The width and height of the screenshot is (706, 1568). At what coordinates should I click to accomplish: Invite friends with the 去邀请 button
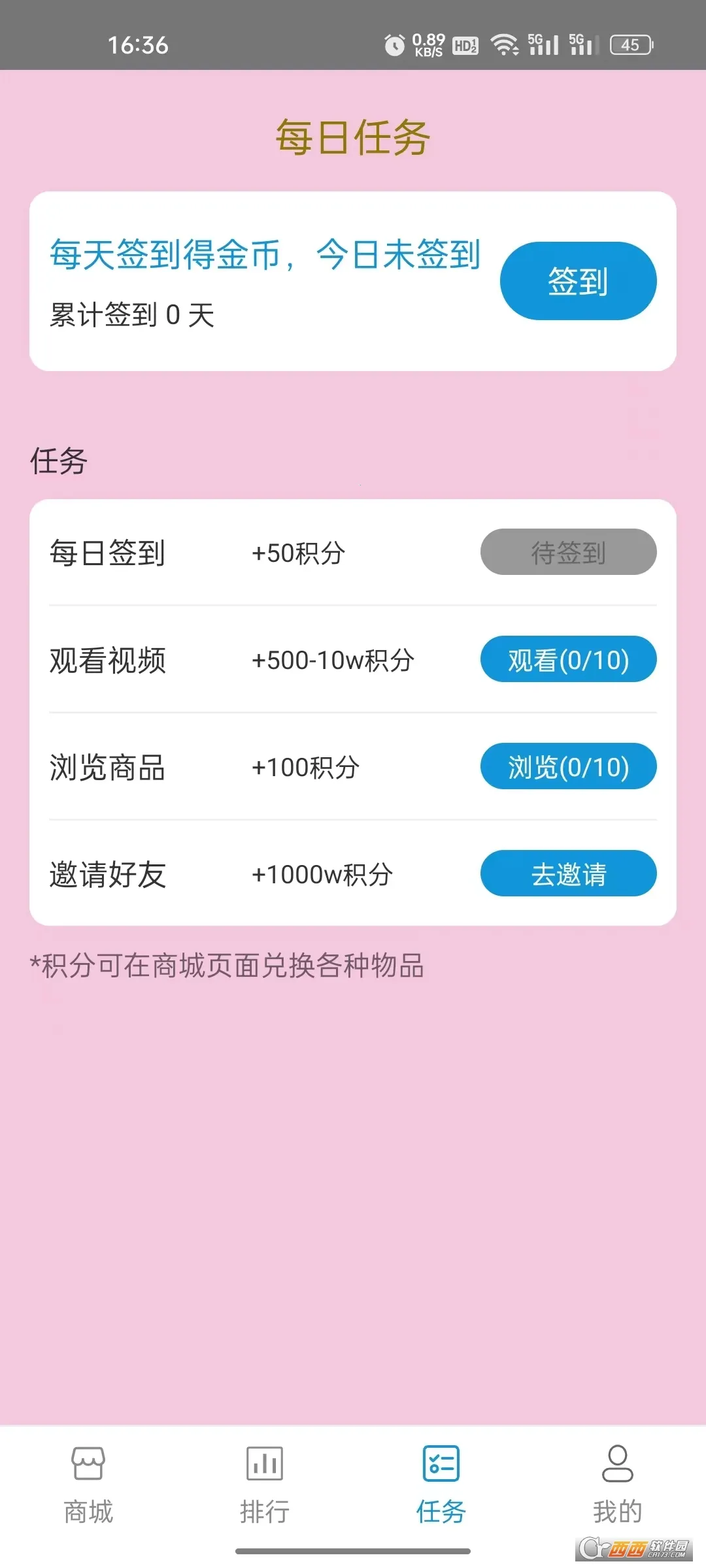[x=568, y=873]
